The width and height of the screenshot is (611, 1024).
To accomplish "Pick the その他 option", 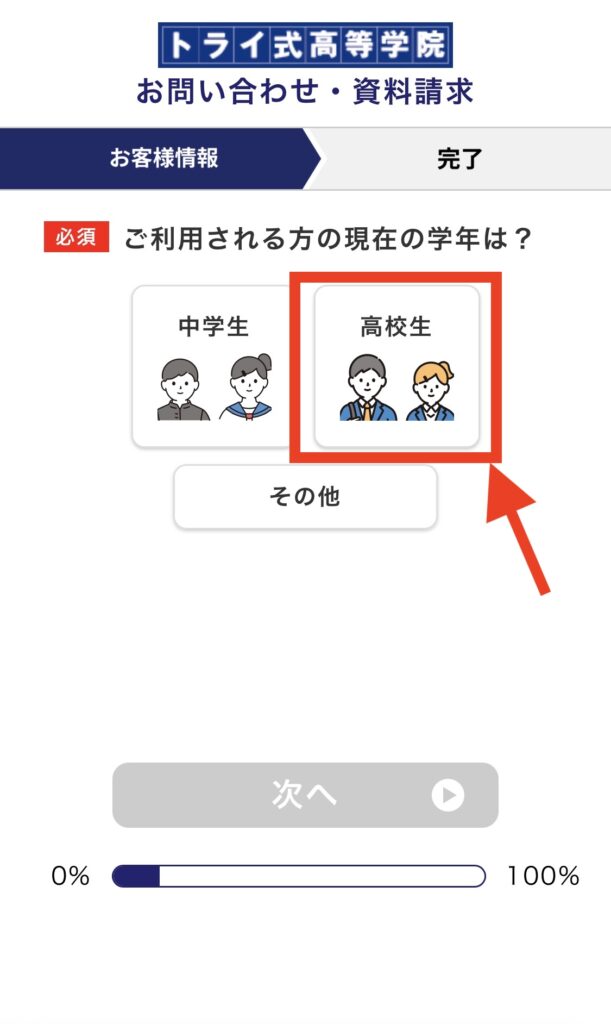I will click(x=305, y=497).
